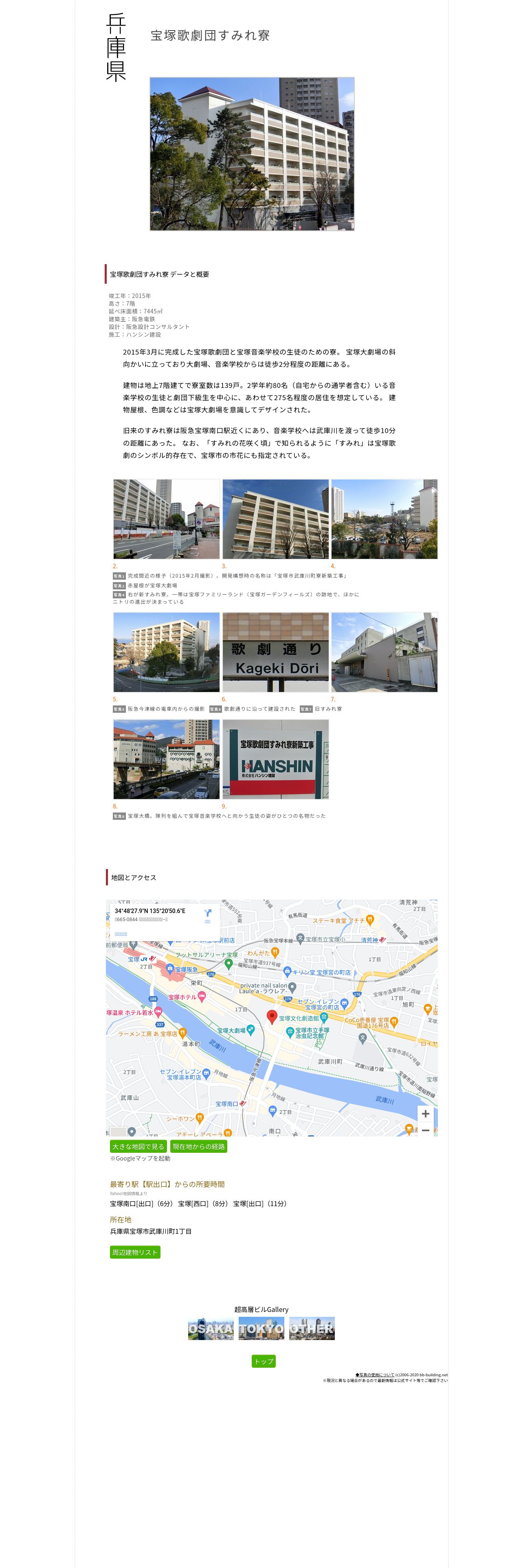
Task: Enlarge photo 7 of old すみれ寮
Action: [384, 652]
